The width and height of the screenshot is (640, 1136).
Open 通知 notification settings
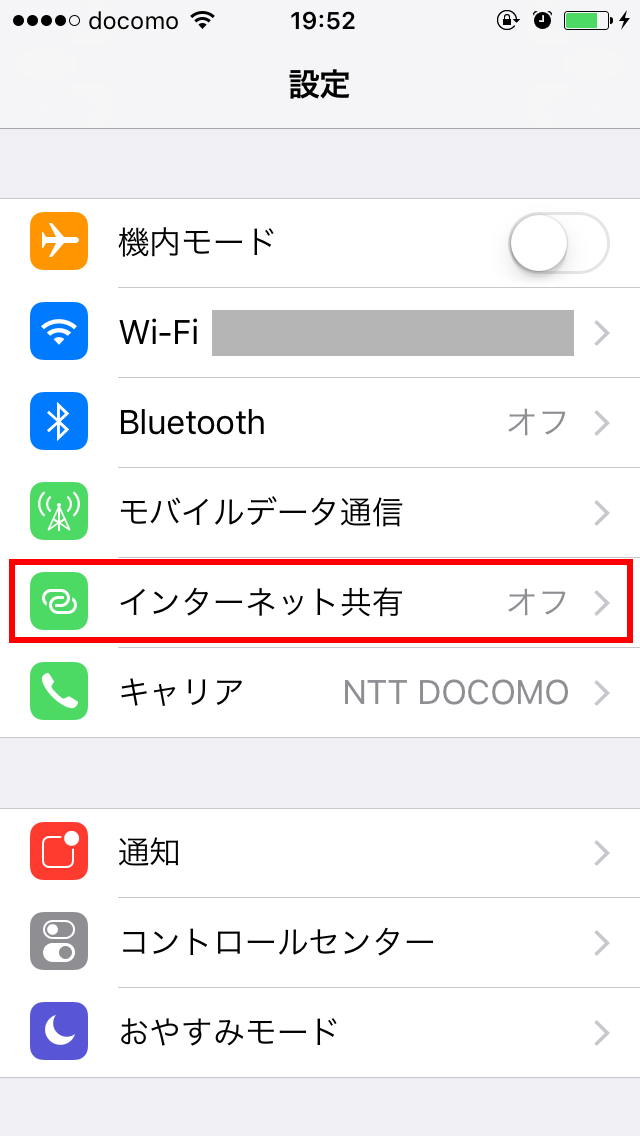tap(320, 853)
